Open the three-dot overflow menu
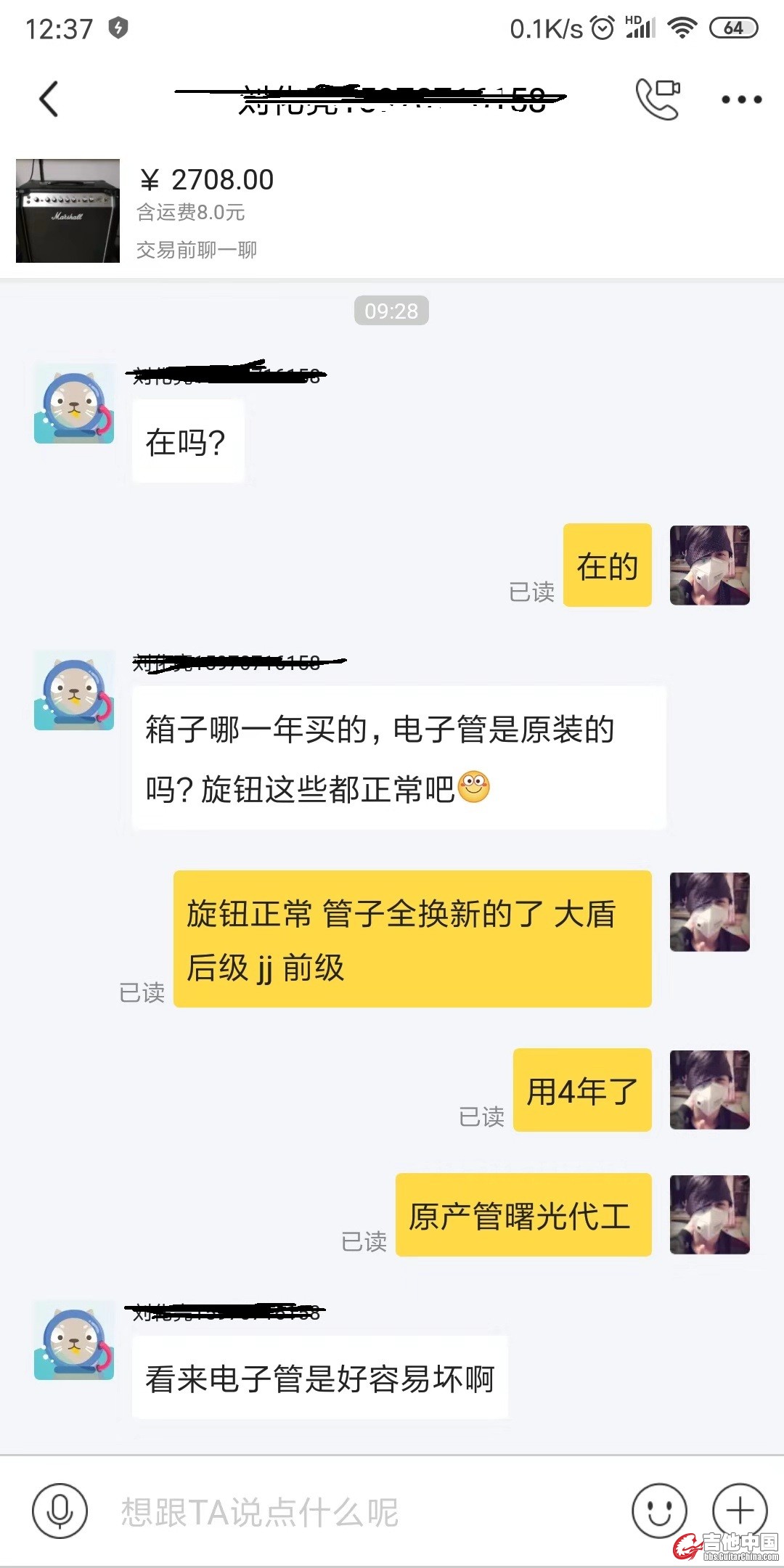Image resolution: width=784 pixels, height=1568 pixels. pos(741,99)
